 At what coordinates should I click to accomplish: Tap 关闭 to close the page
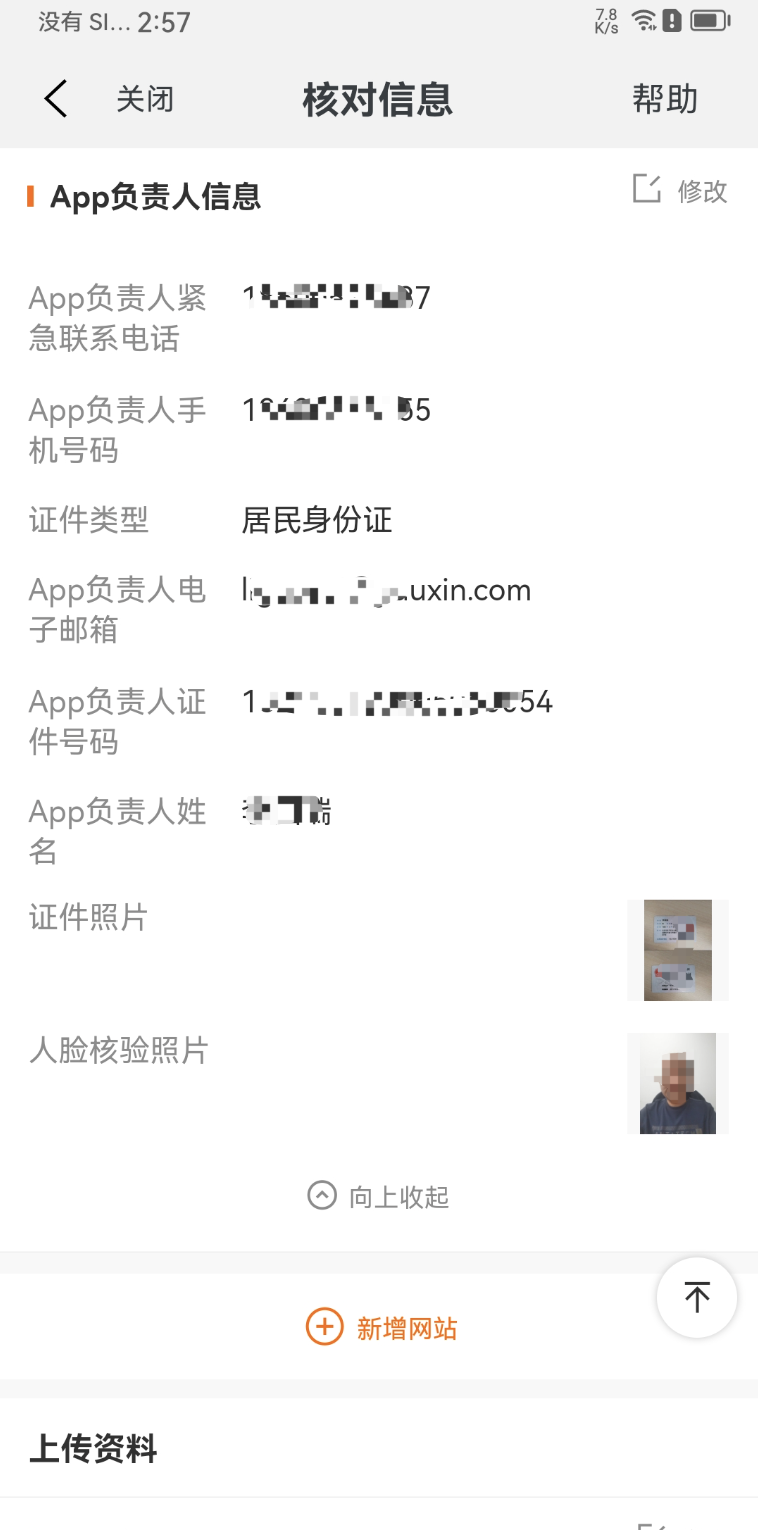[x=145, y=99]
